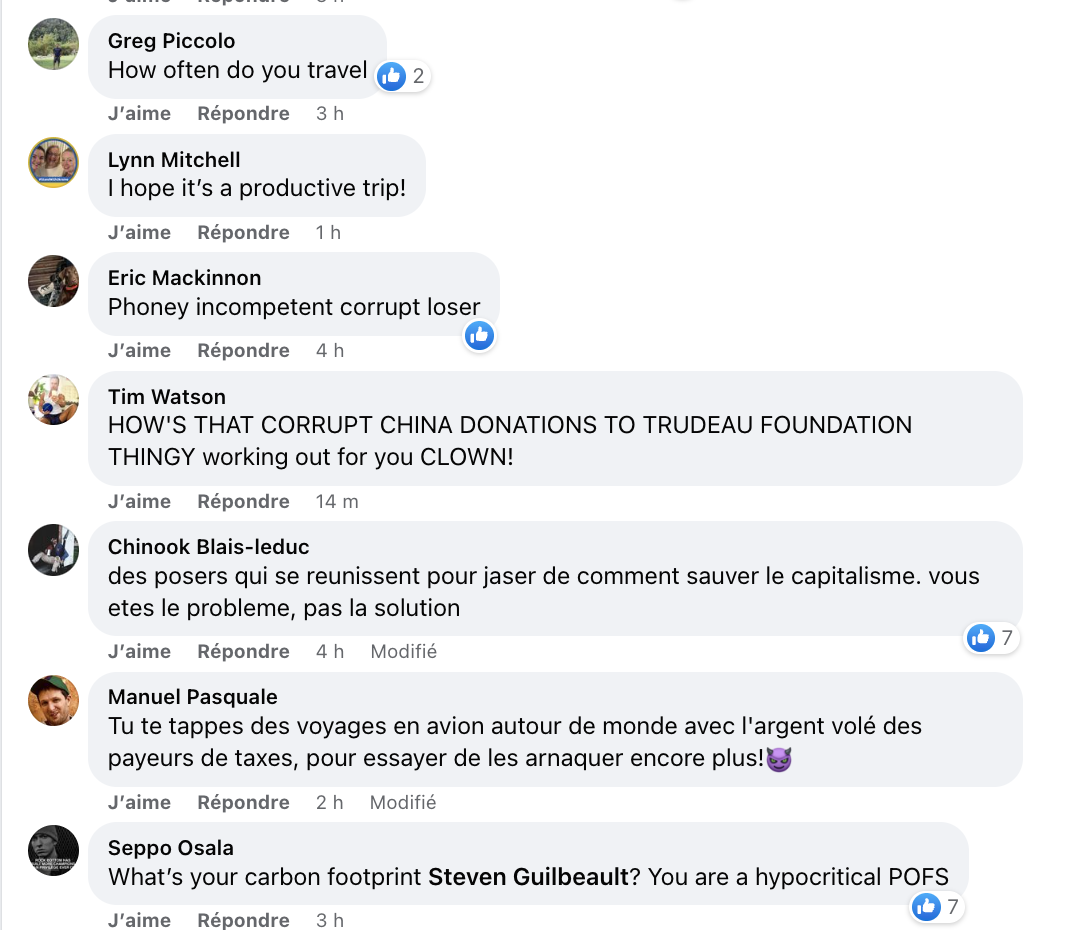Tap J'aime under Eric Mackinnon's comment

point(139,351)
